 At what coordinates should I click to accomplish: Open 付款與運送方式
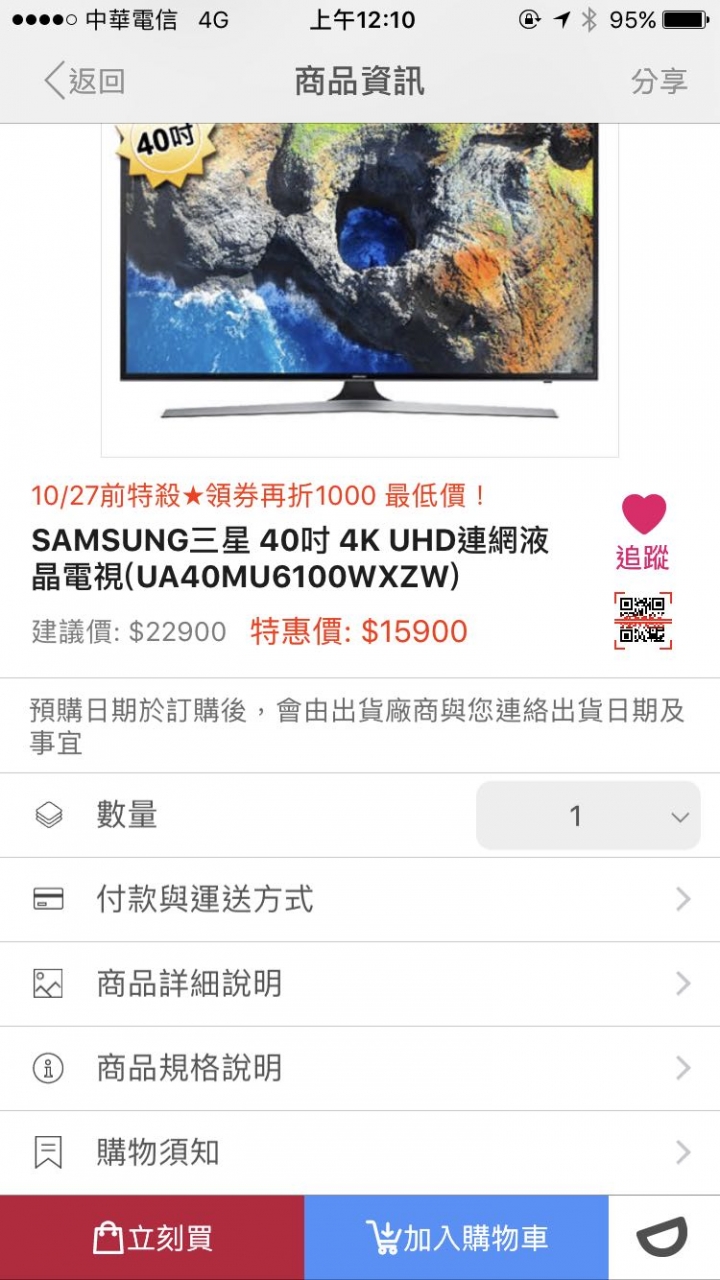tap(360, 899)
